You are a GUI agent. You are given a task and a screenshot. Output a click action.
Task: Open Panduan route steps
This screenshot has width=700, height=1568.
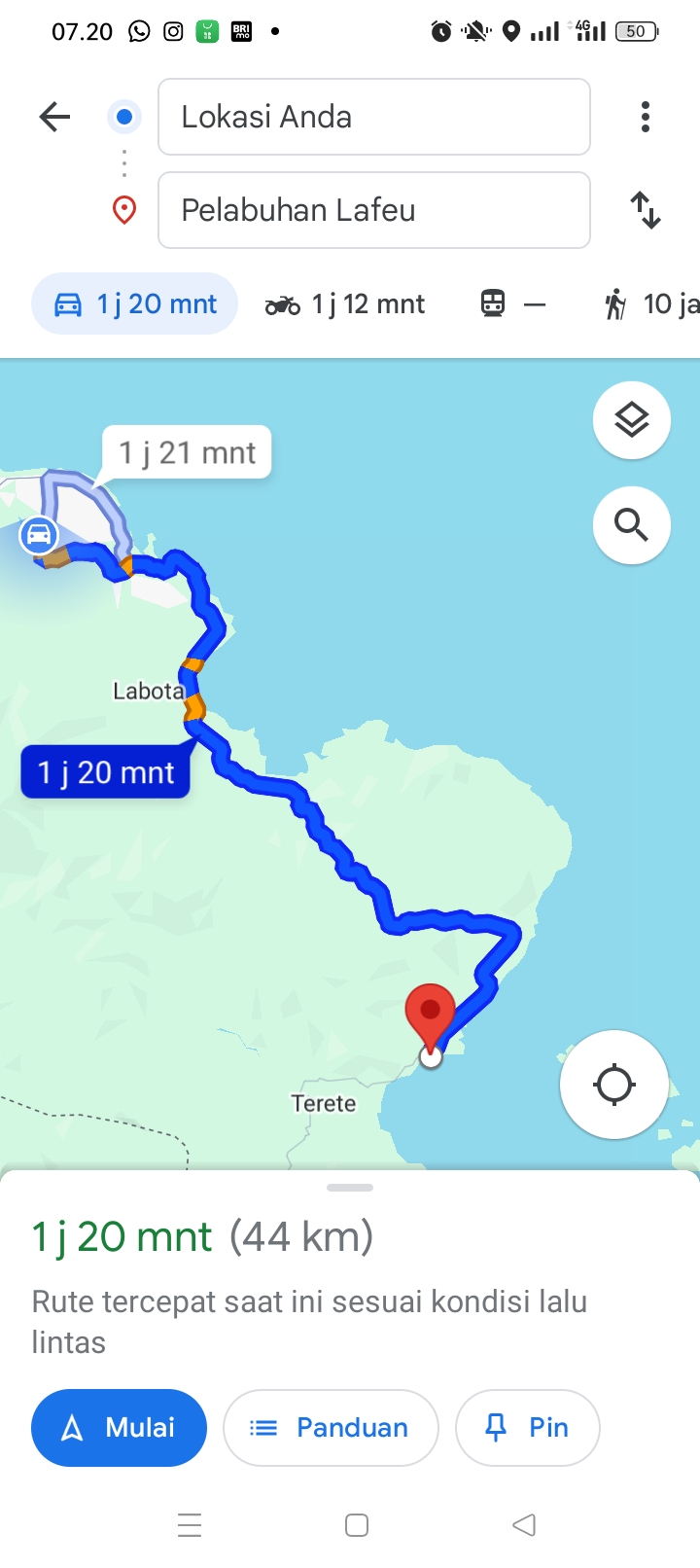pos(332,1428)
